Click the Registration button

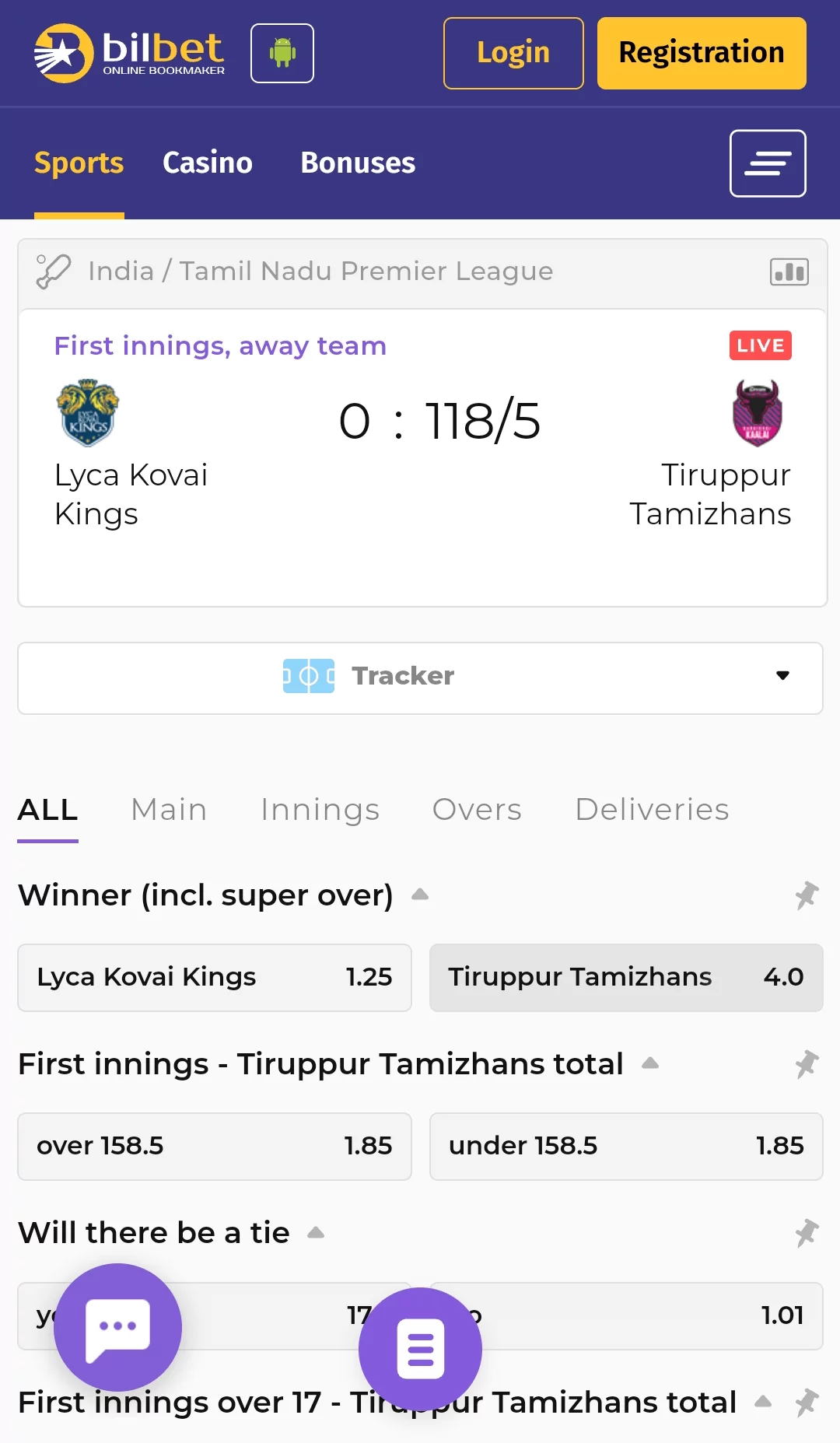click(701, 52)
